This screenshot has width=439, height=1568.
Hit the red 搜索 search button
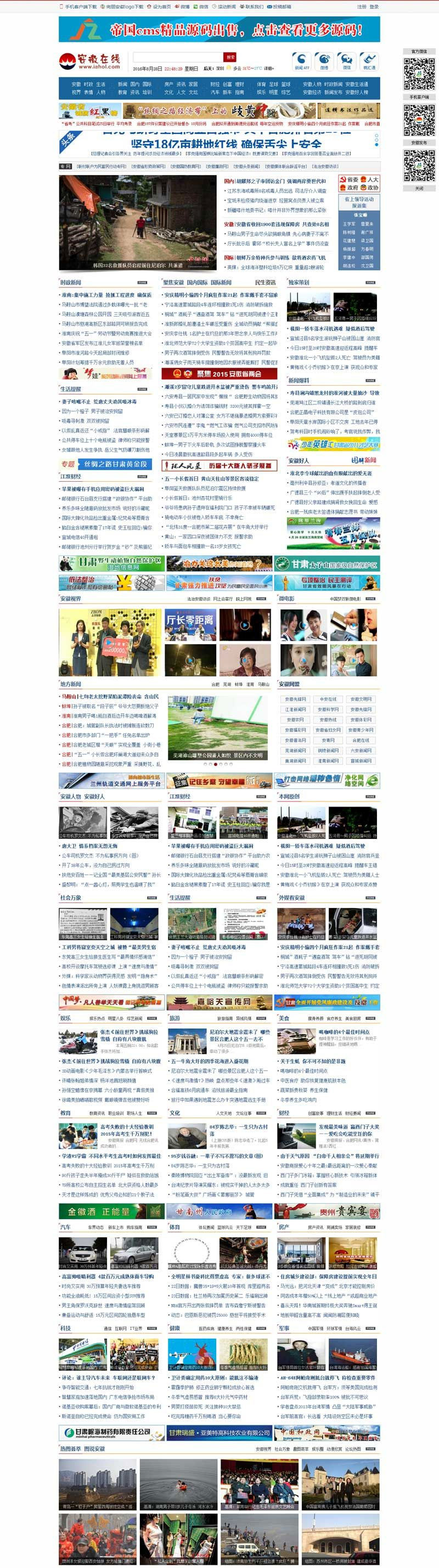pos(229,57)
